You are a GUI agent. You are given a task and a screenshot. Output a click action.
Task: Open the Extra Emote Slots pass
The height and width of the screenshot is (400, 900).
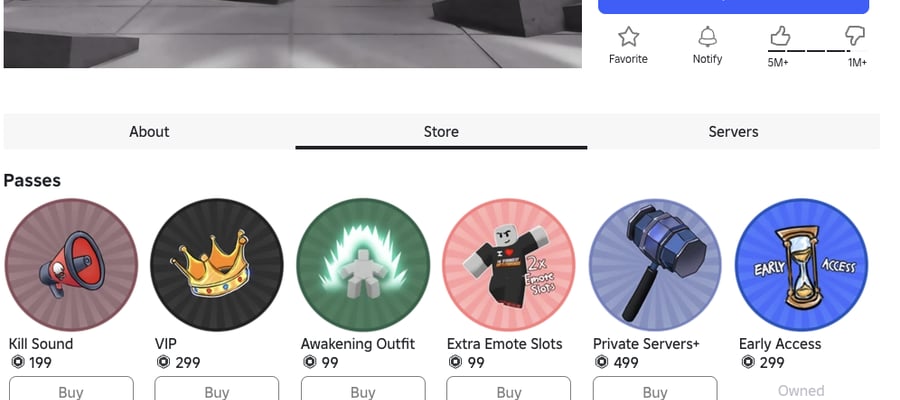[509, 265]
